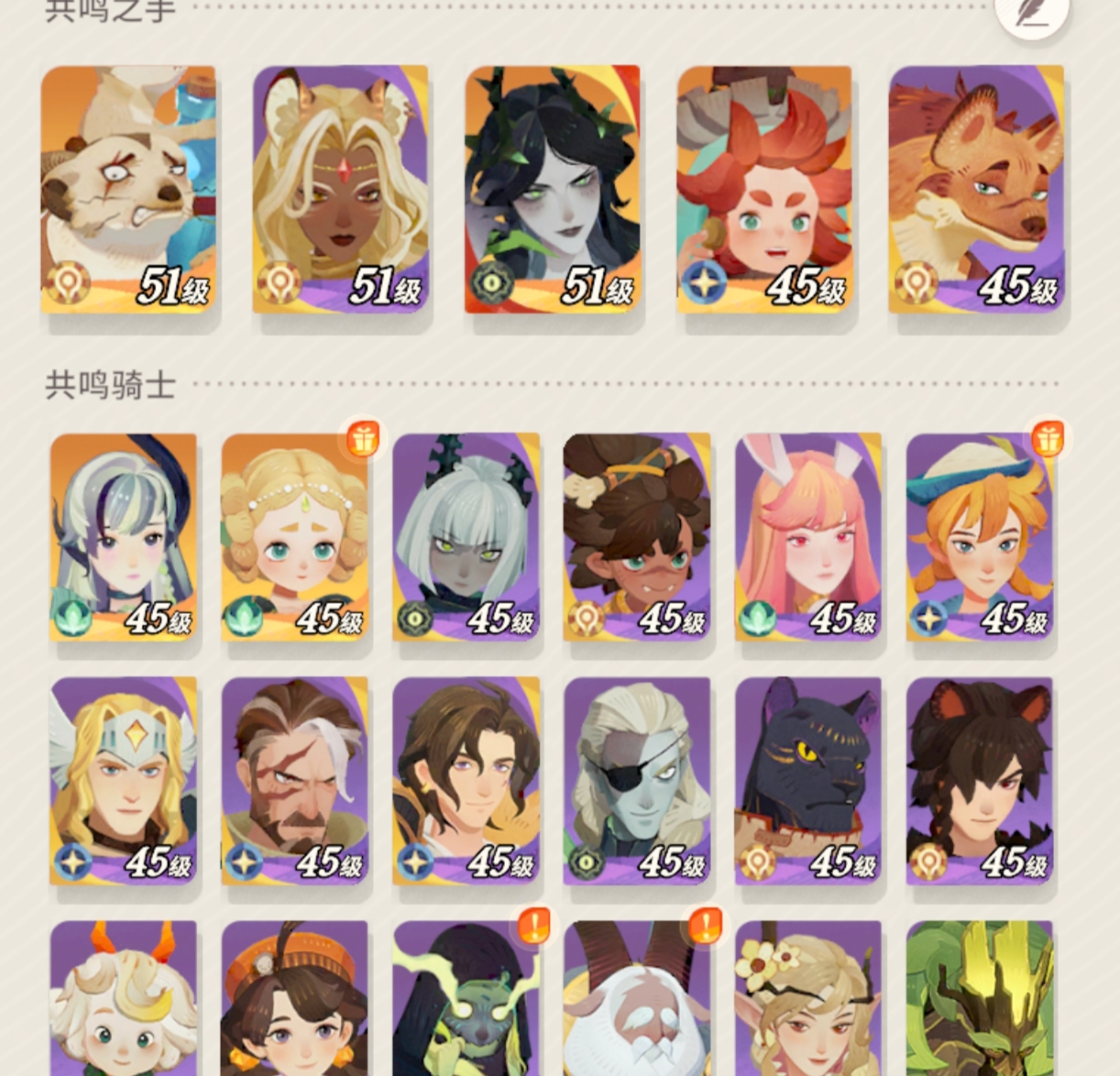The width and height of the screenshot is (1120, 1076).
Task: Select the white-bearded horned elder hero card
Action: (x=637, y=999)
